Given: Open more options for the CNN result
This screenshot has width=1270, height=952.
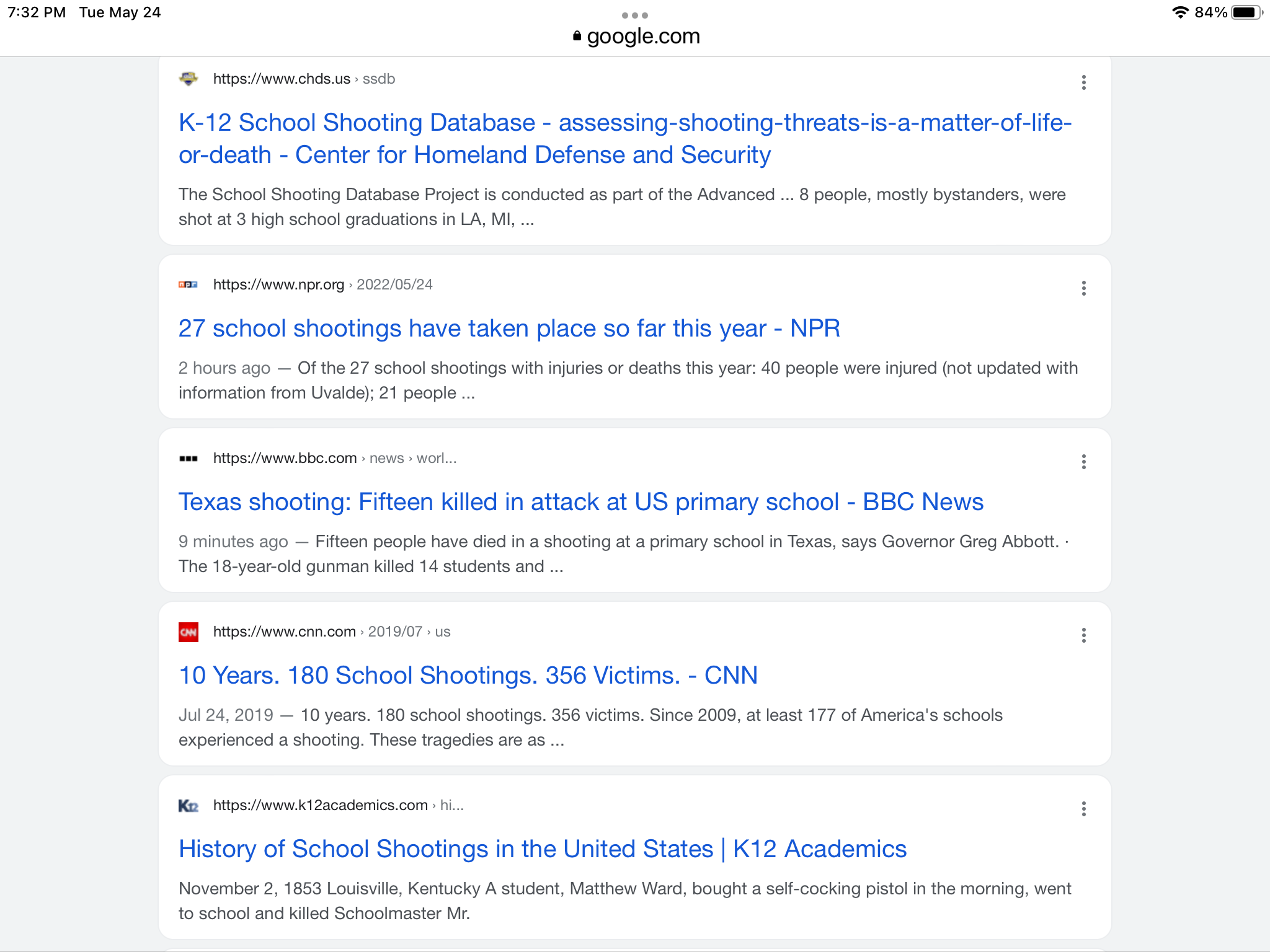Looking at the screenshot, I should [x=1083, y=635].
